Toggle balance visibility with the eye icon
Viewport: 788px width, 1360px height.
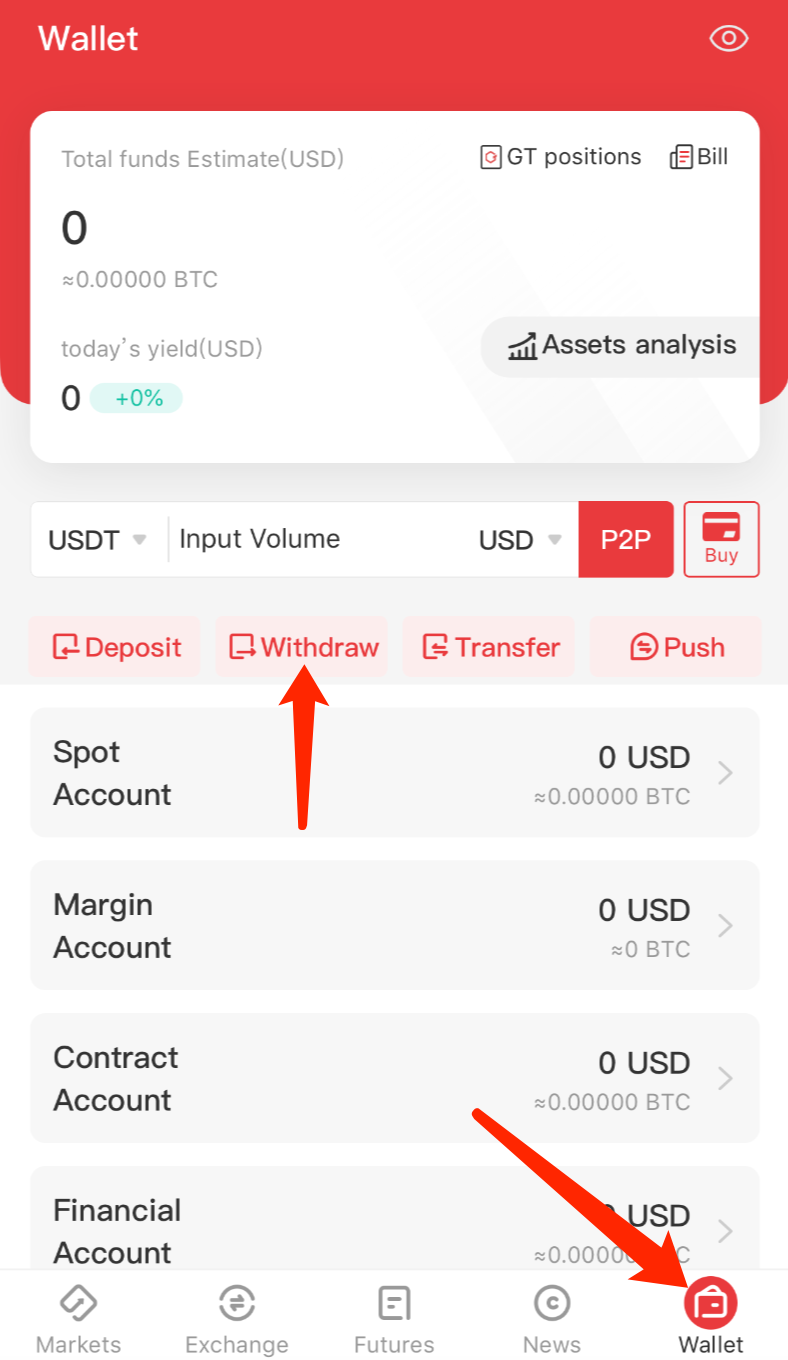coord(729,39)
